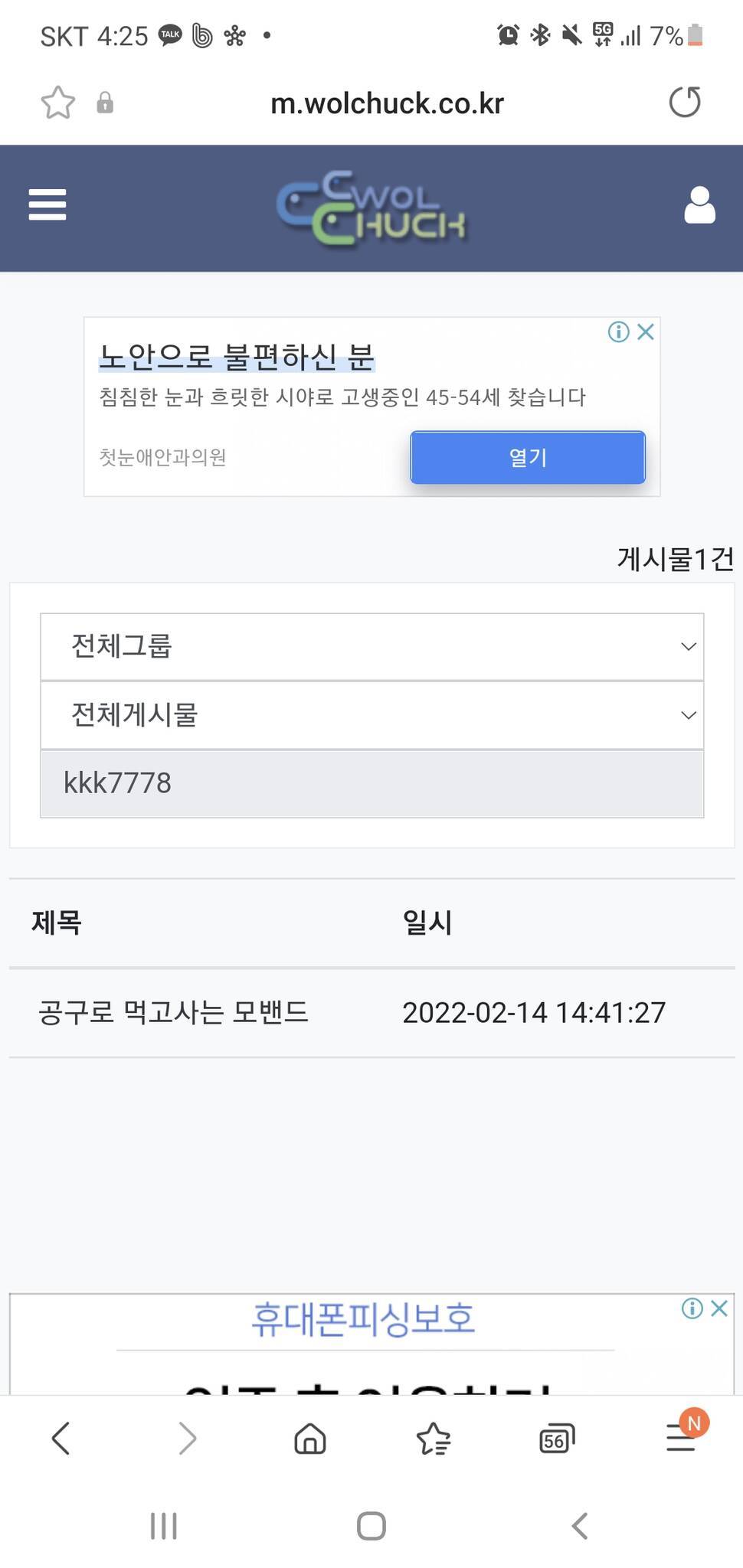Tap the 열기 button on the ad

point(528,457)
